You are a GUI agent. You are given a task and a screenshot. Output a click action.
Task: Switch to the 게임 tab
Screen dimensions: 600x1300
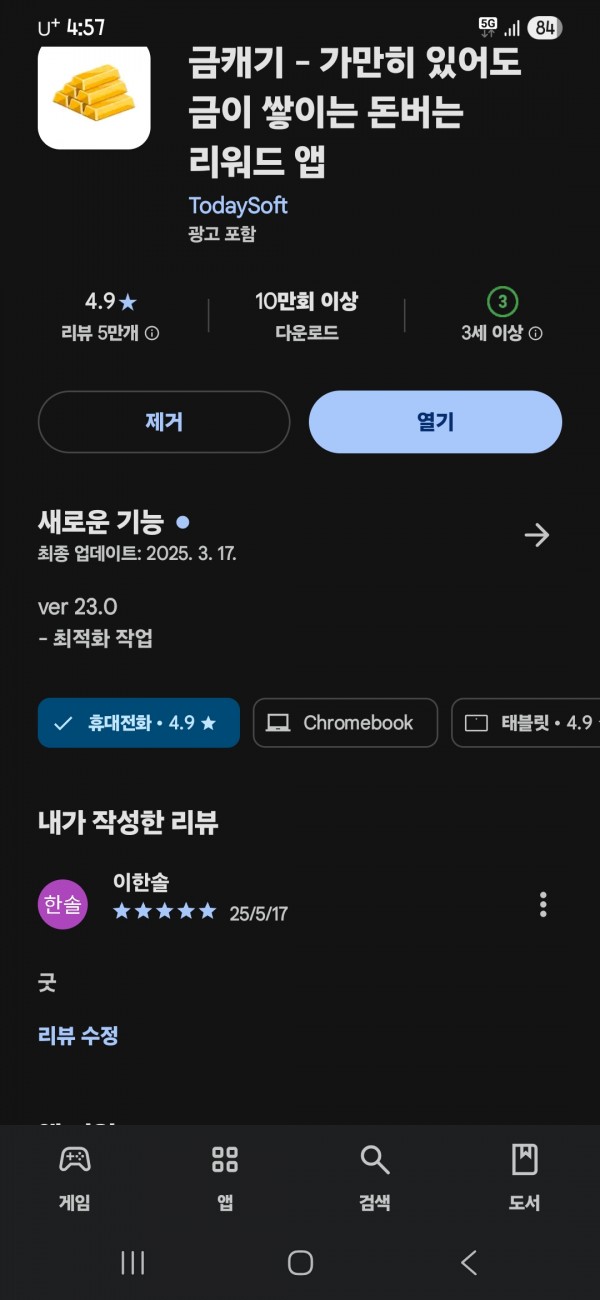coord(75,1178)
